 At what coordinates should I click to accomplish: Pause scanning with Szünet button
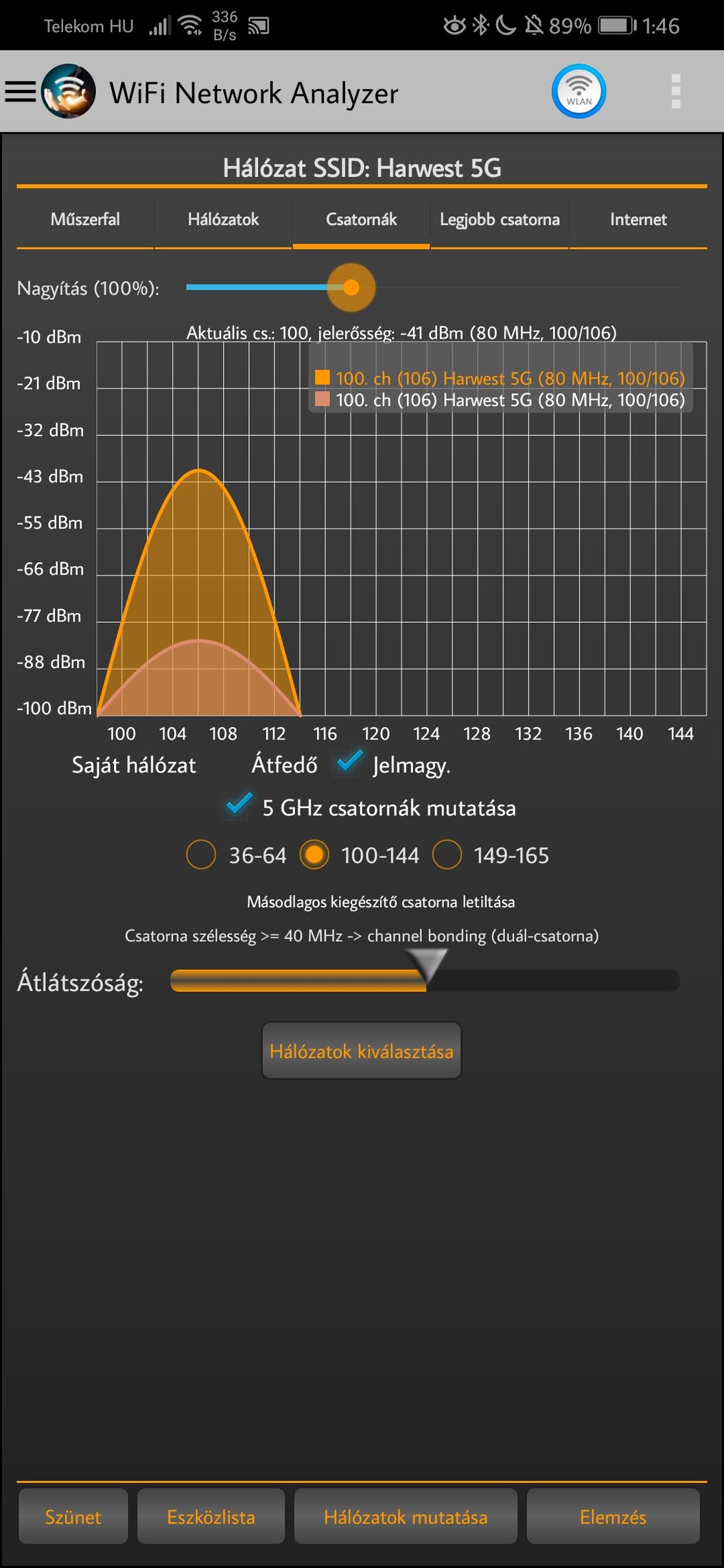73,1517
